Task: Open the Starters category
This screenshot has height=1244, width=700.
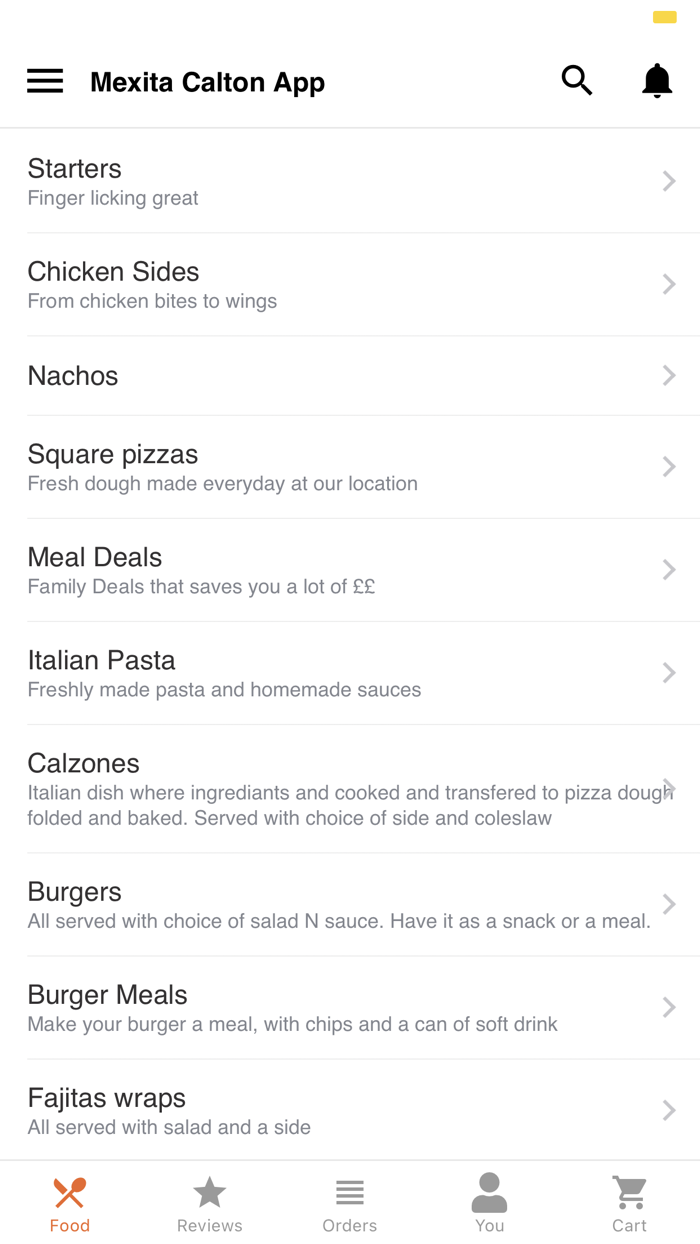Action: pos(350,181)
